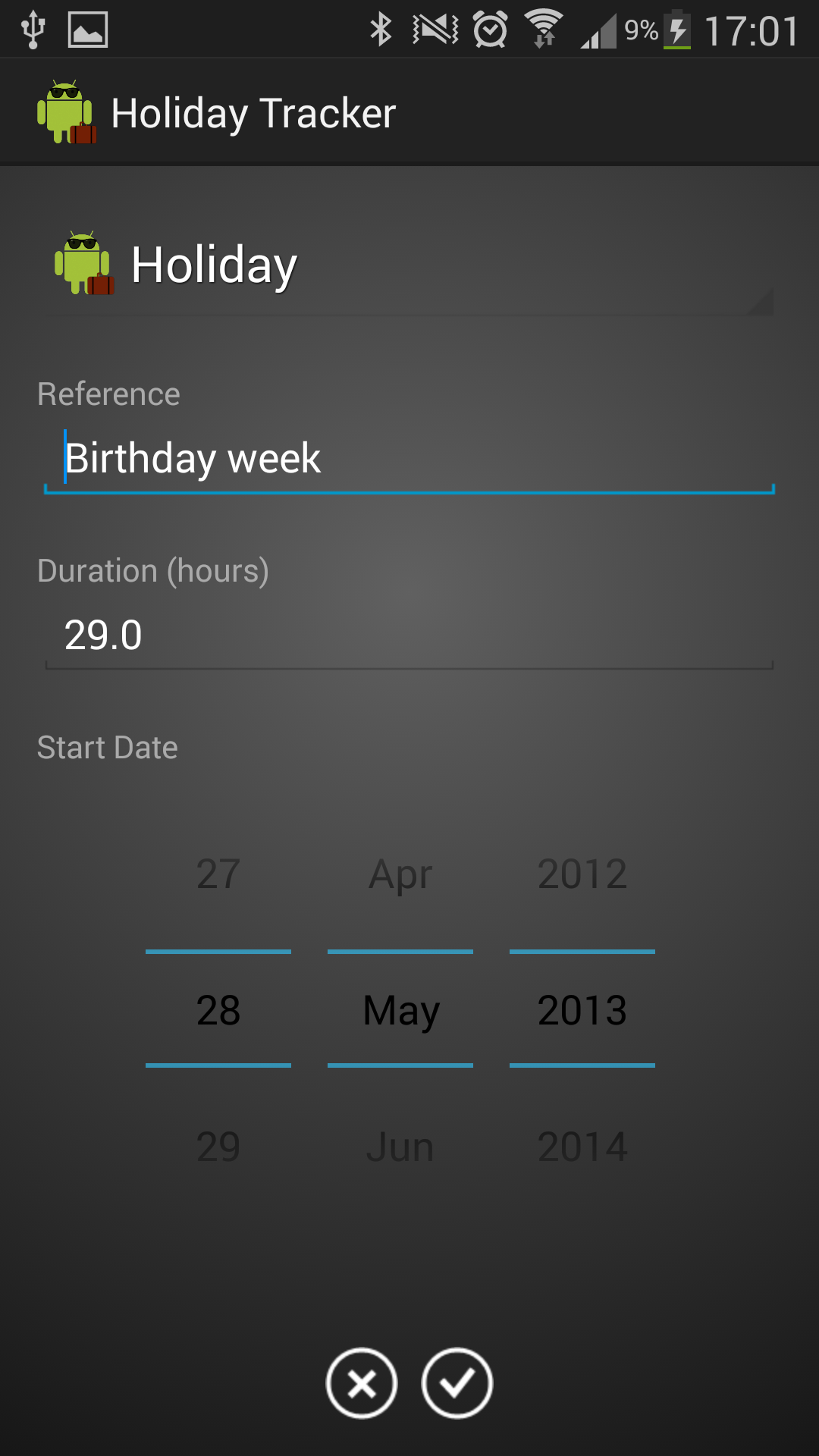Image resolution: width=819 pixels, height=1456 pixels.
Task: Select day 29 in the Start Date picker
Action: [218, 1147]
